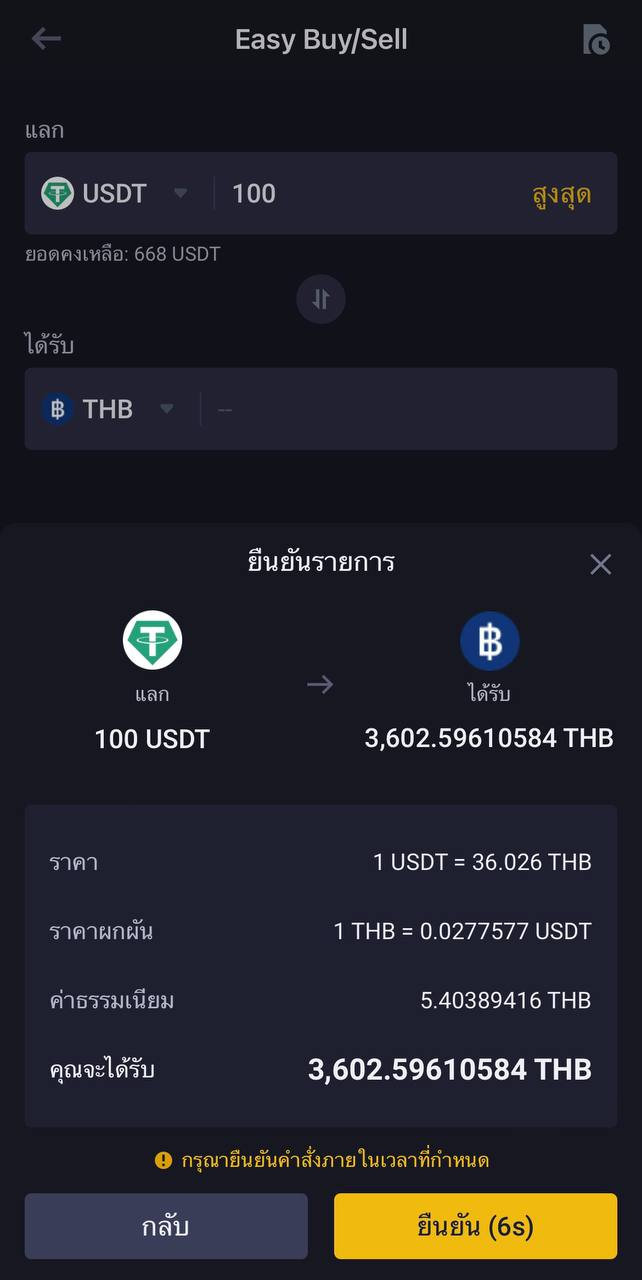This screenshot has width=642, height=1280.
Task: Close the ยืนยันรายการ confirmation sheet
Action: click(600, 564)
